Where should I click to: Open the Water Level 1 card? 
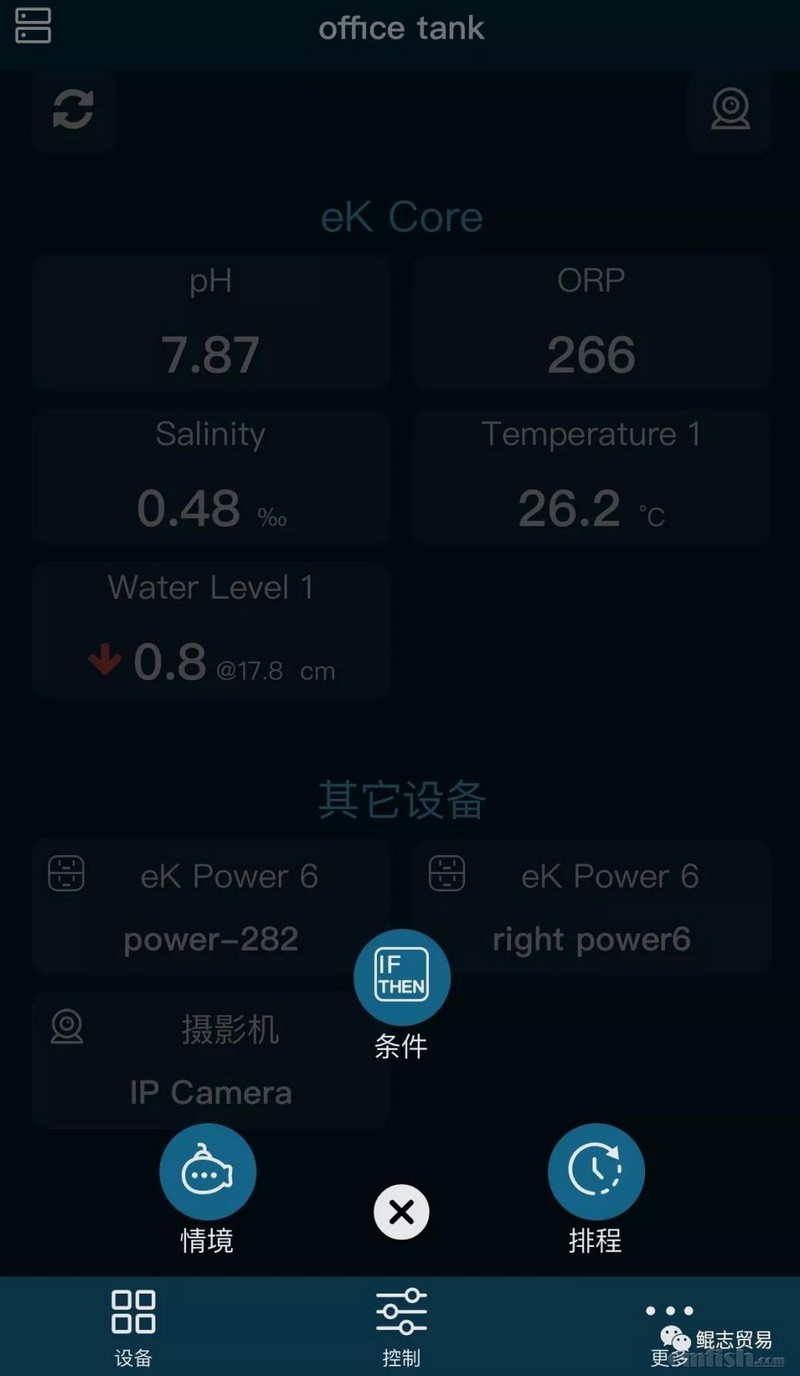tap(211, 630)
